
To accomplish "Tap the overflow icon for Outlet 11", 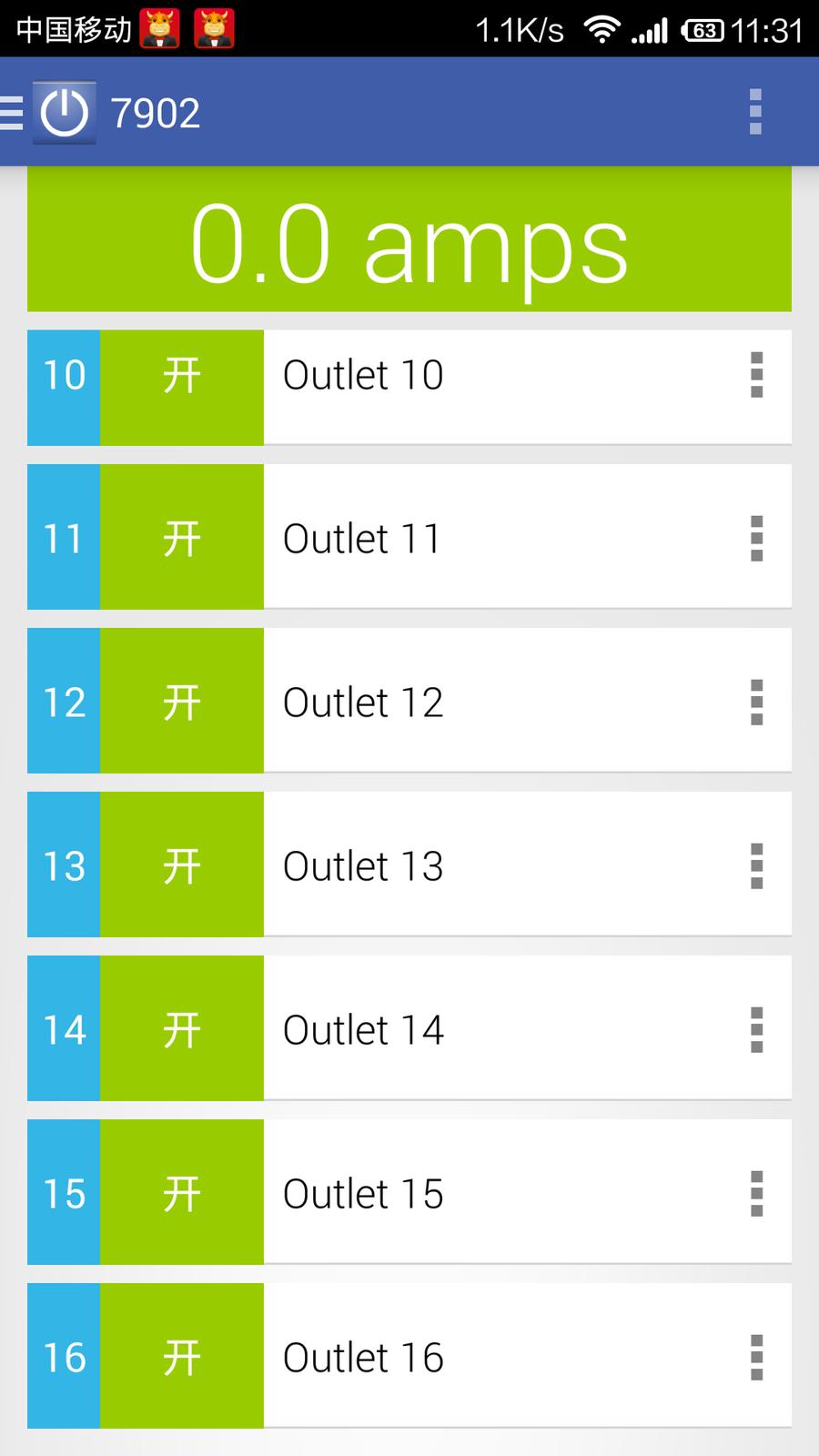I will pyautogui.click(x=756, y=538).
